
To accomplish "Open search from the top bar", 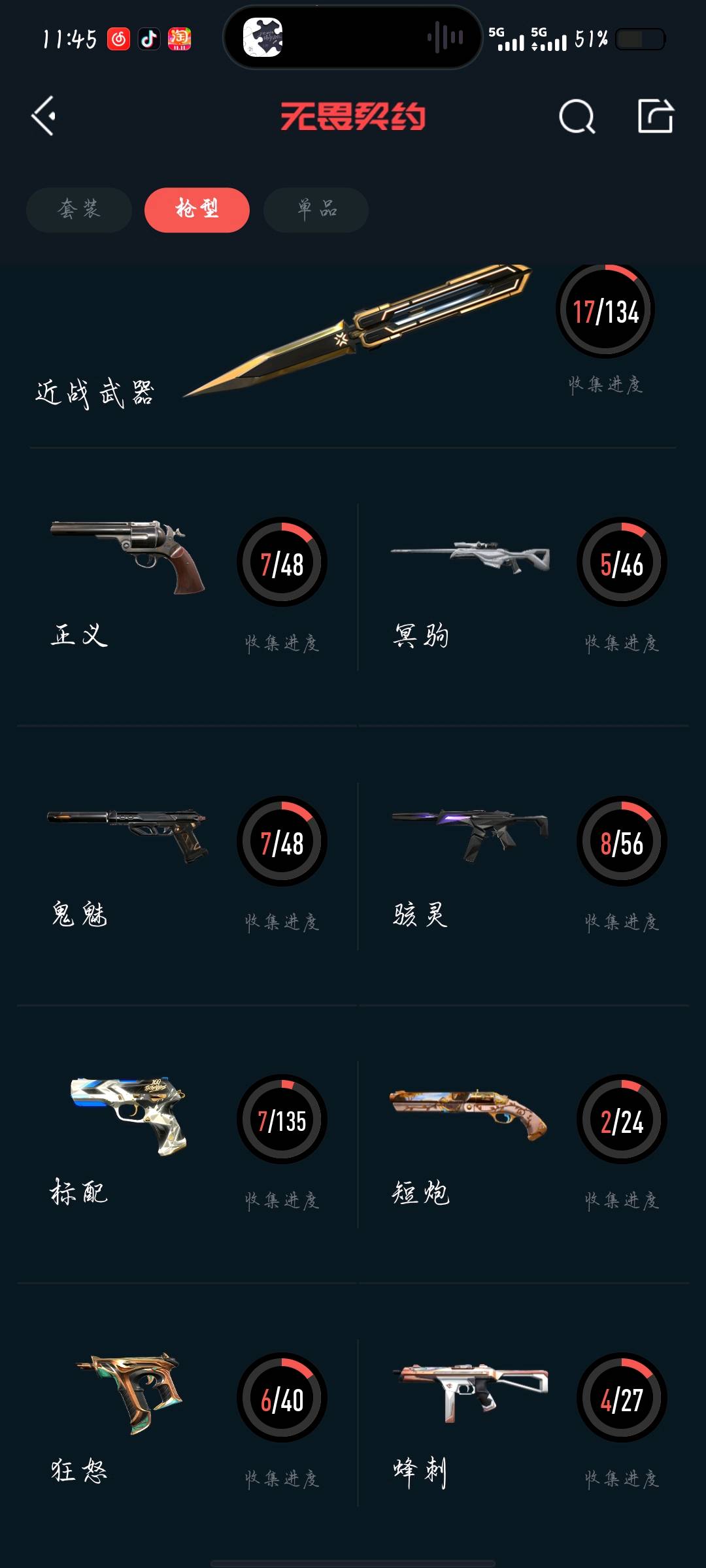I will click(x=577, y=117).
